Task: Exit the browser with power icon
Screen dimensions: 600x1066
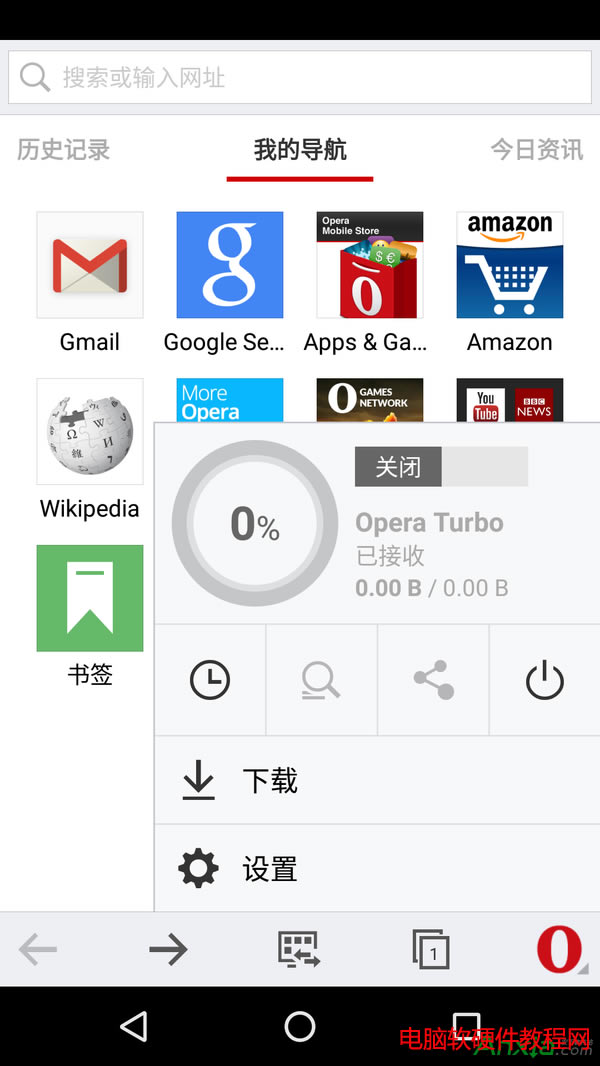Action: pos(545,681)
